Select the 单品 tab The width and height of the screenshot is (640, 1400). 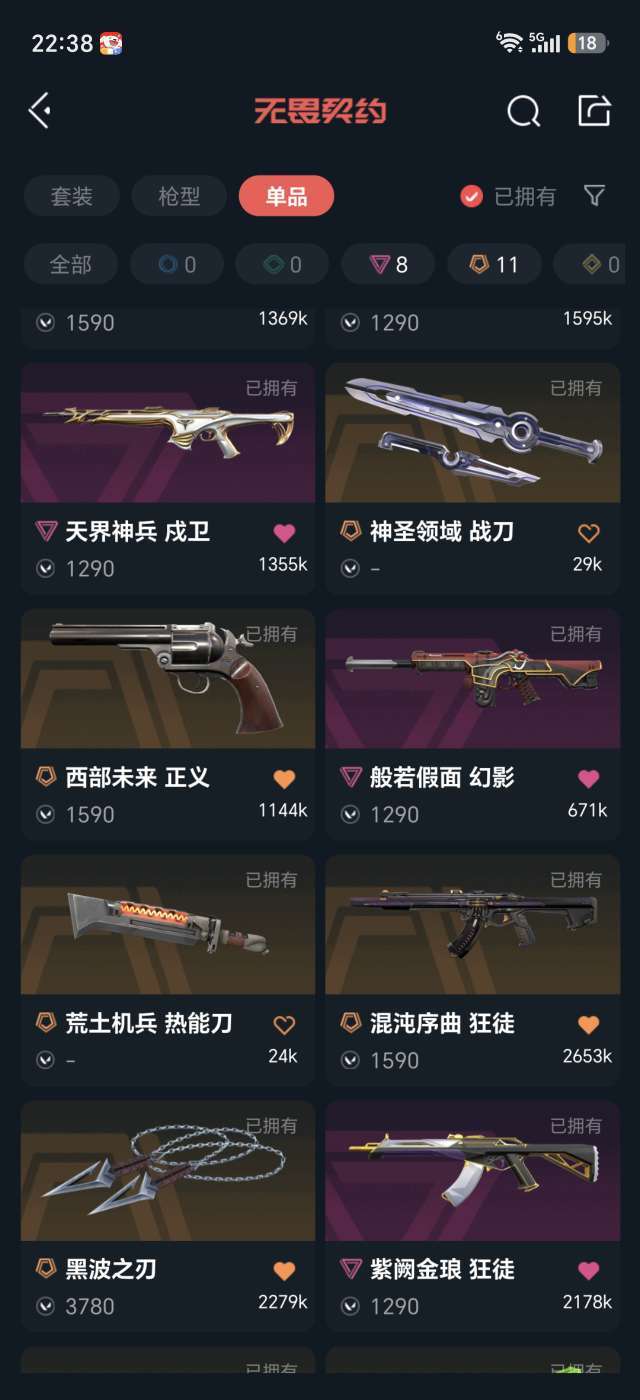(x=286, y=196)
